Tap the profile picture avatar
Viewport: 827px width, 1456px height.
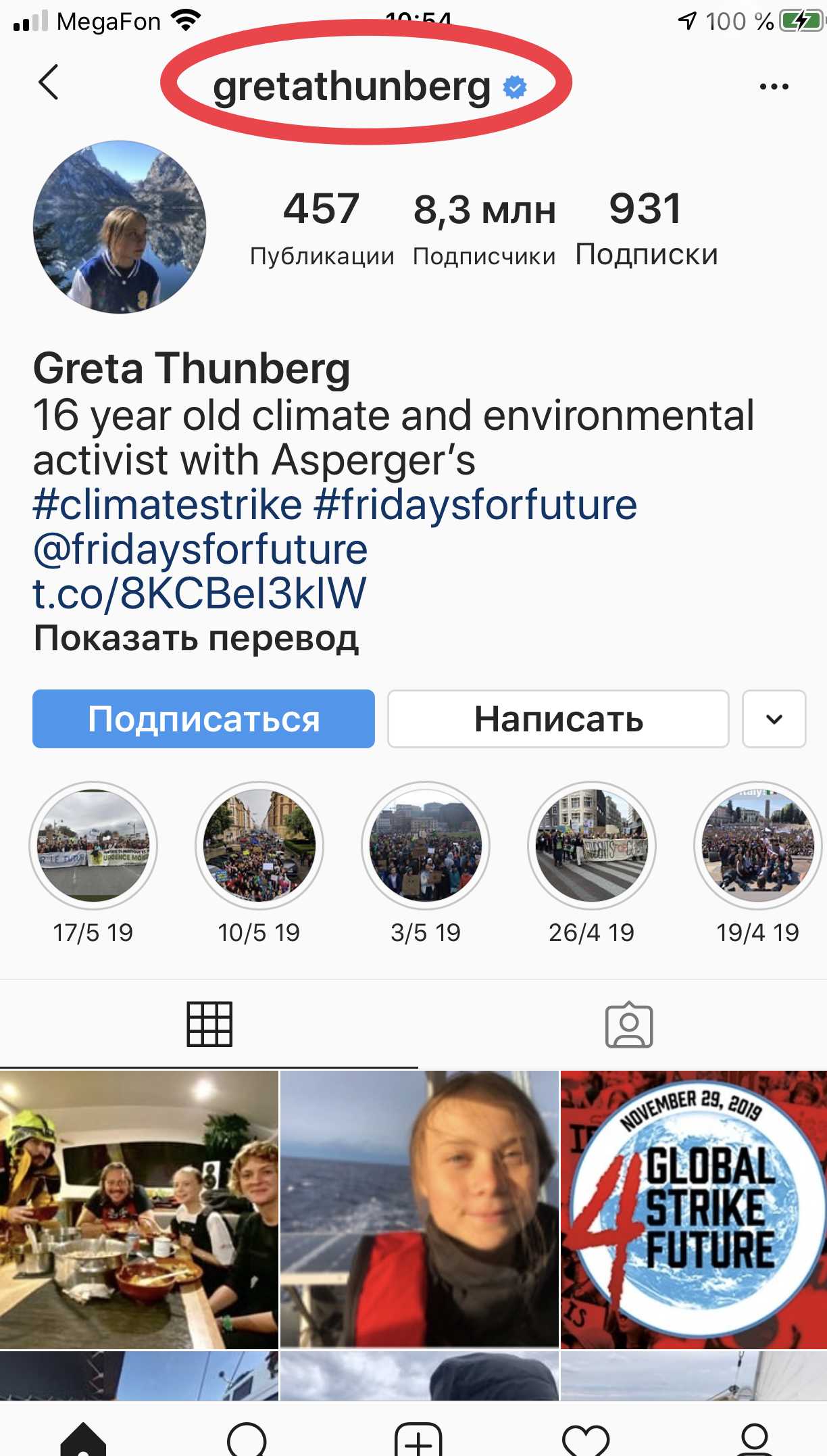(x=120, y=227)
